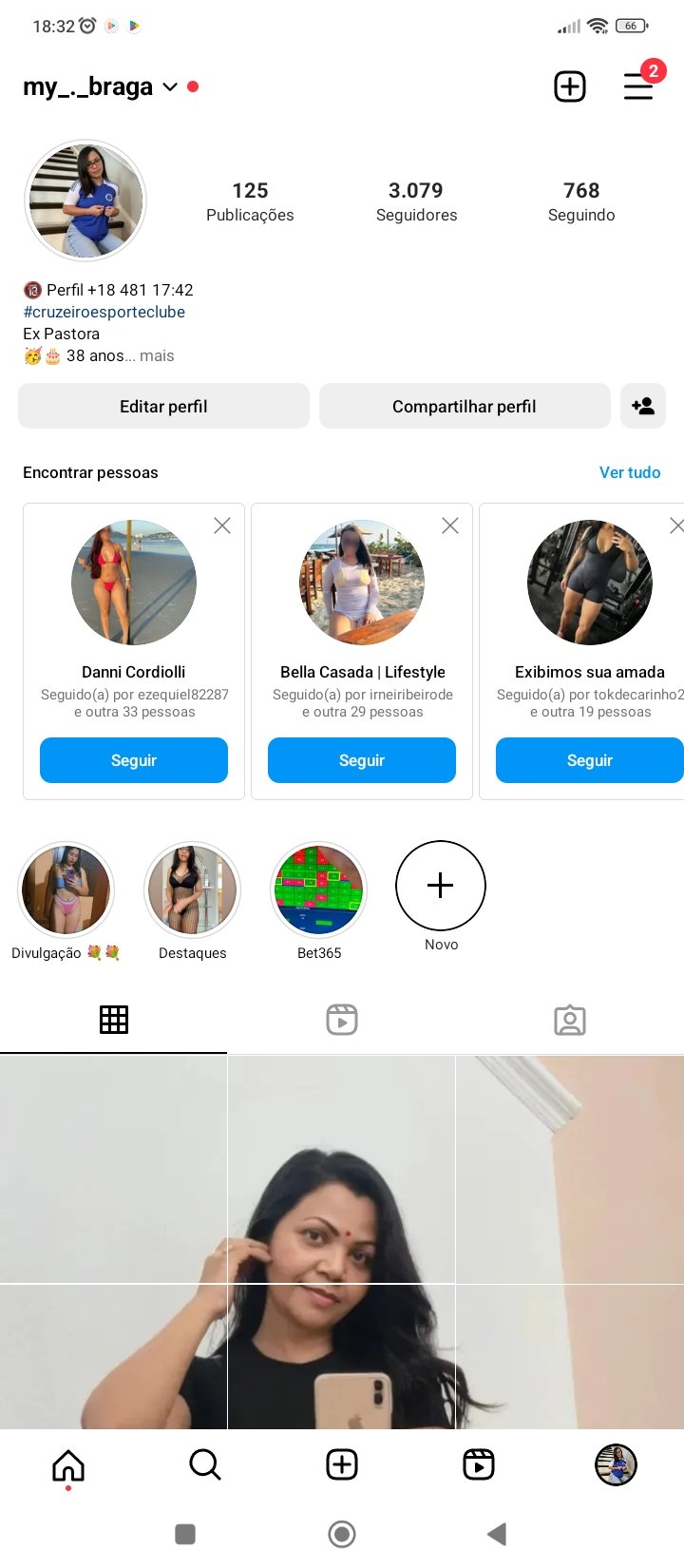Dismiss the Bella Casada suggestion

[450, 526]
